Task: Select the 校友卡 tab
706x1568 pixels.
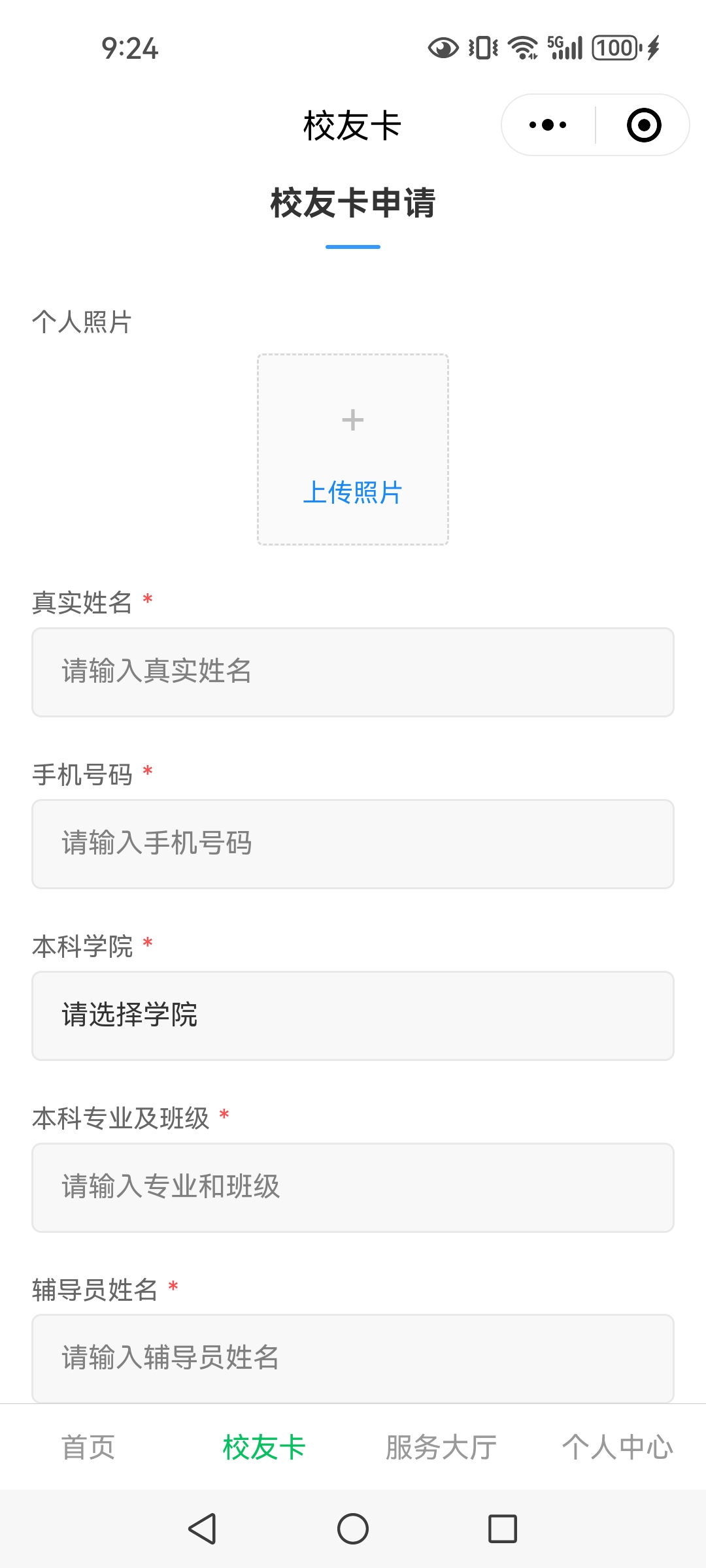Action: tap(265, 1447)
